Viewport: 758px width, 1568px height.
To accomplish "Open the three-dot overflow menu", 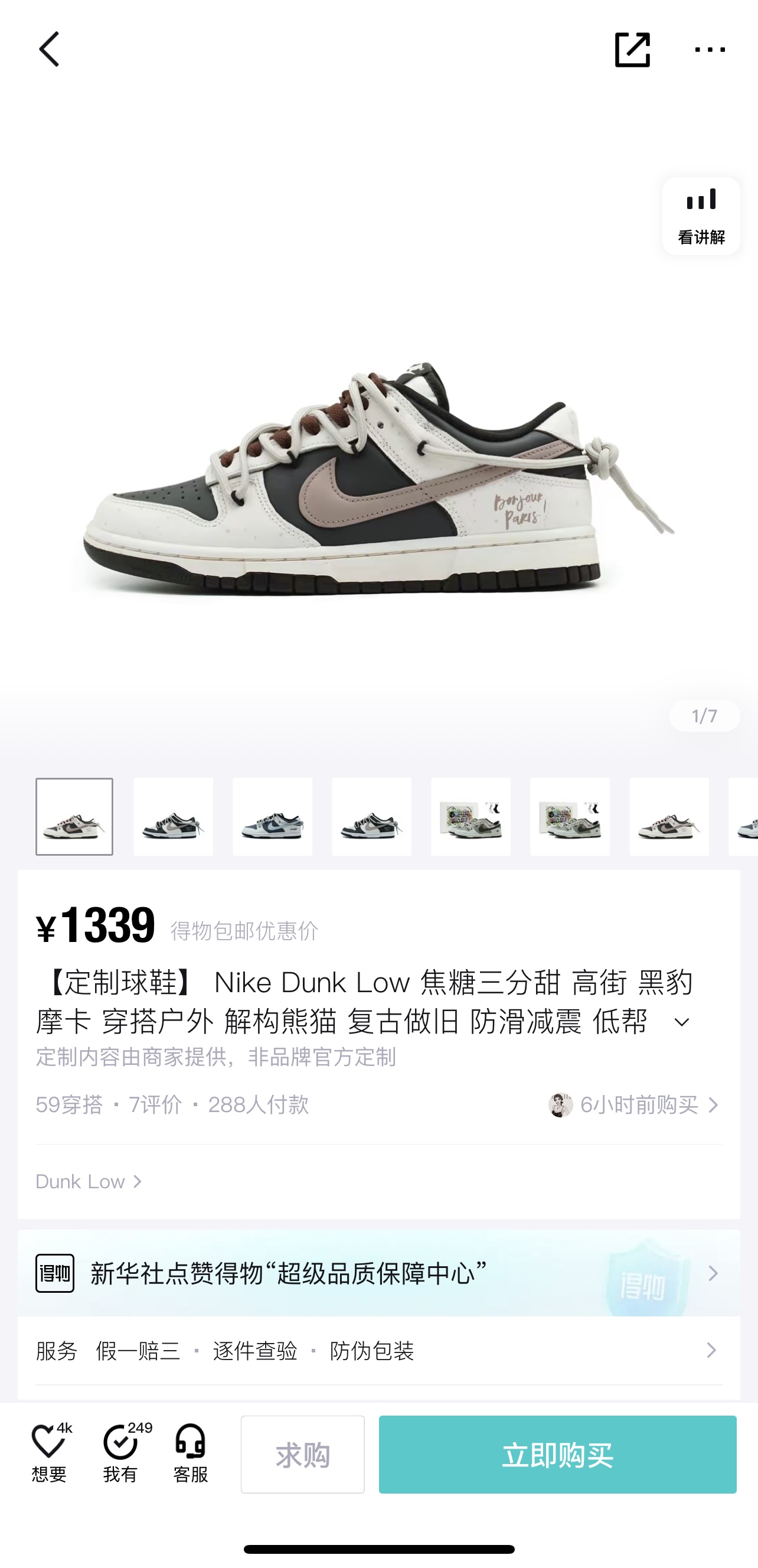I will coord(710,49).
